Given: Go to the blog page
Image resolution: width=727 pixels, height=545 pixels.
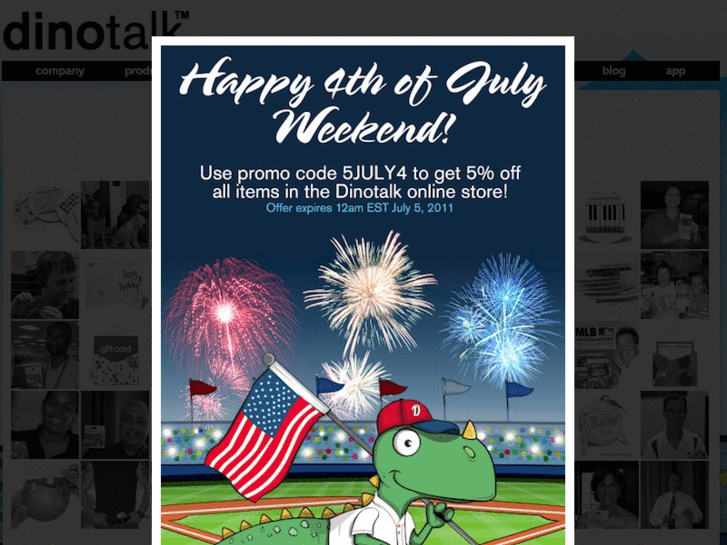Looking at the screenshot, I should tap(613, 71).
